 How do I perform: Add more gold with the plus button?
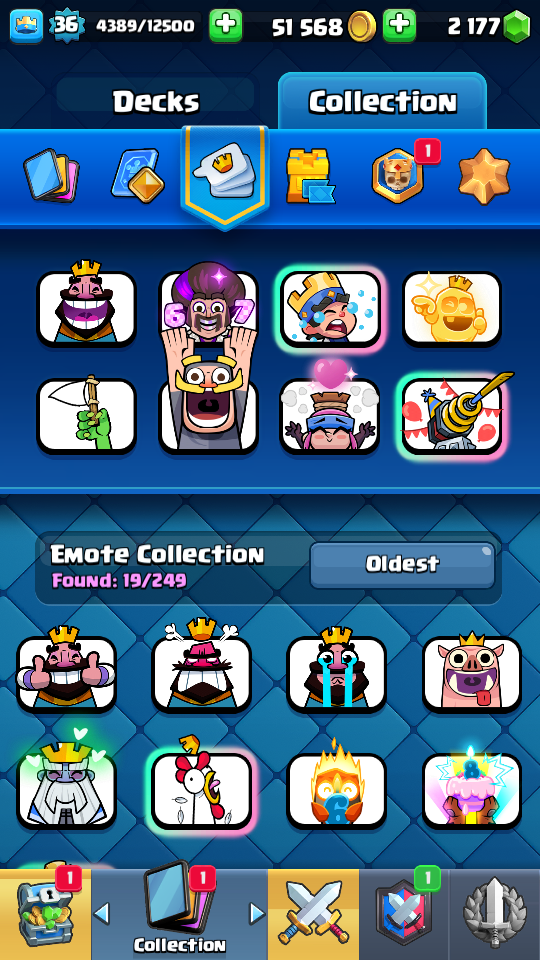(399, 26)
